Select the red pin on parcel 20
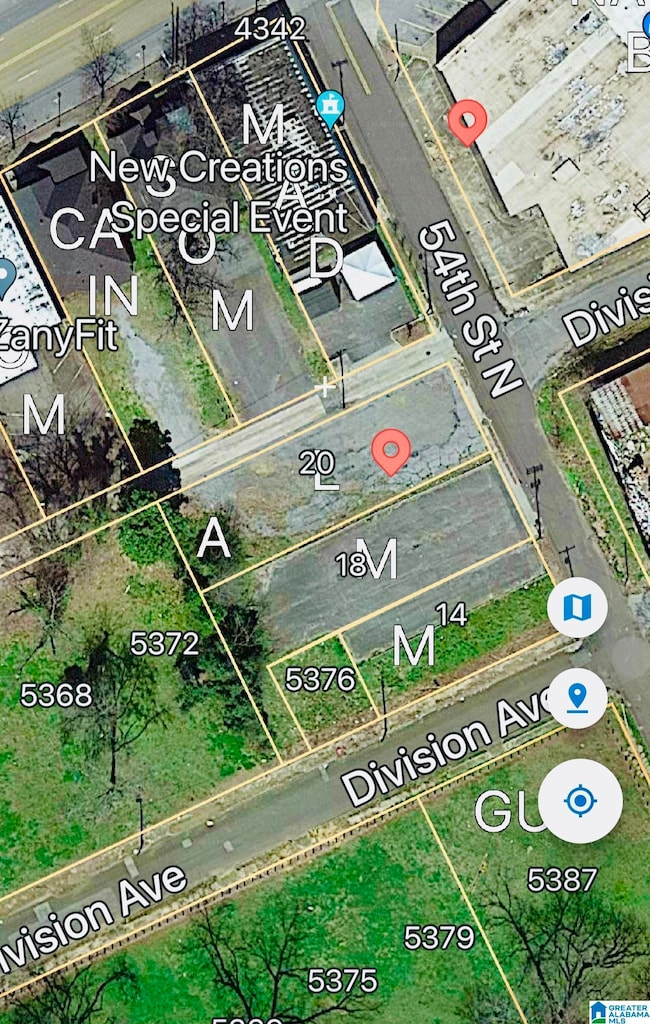650x1024 pixels. click(x=391, y=451)
